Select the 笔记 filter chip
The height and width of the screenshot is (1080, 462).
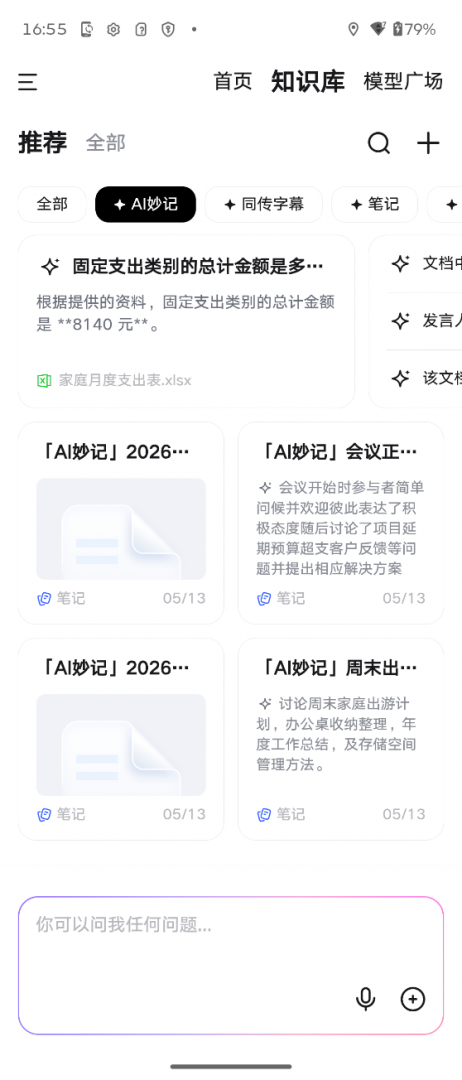(x=374, y=205)
